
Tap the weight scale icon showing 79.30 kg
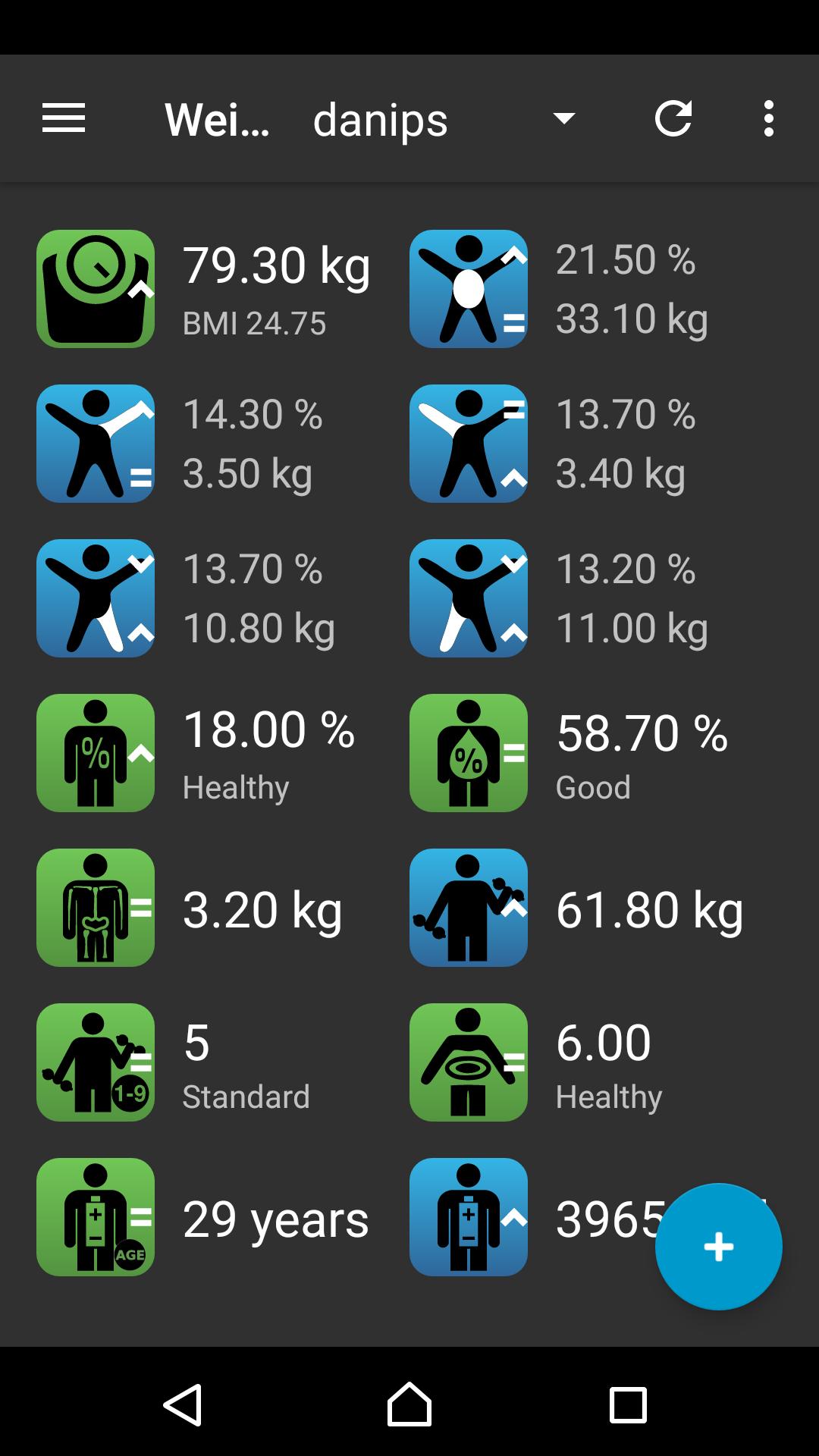point(95,289)
